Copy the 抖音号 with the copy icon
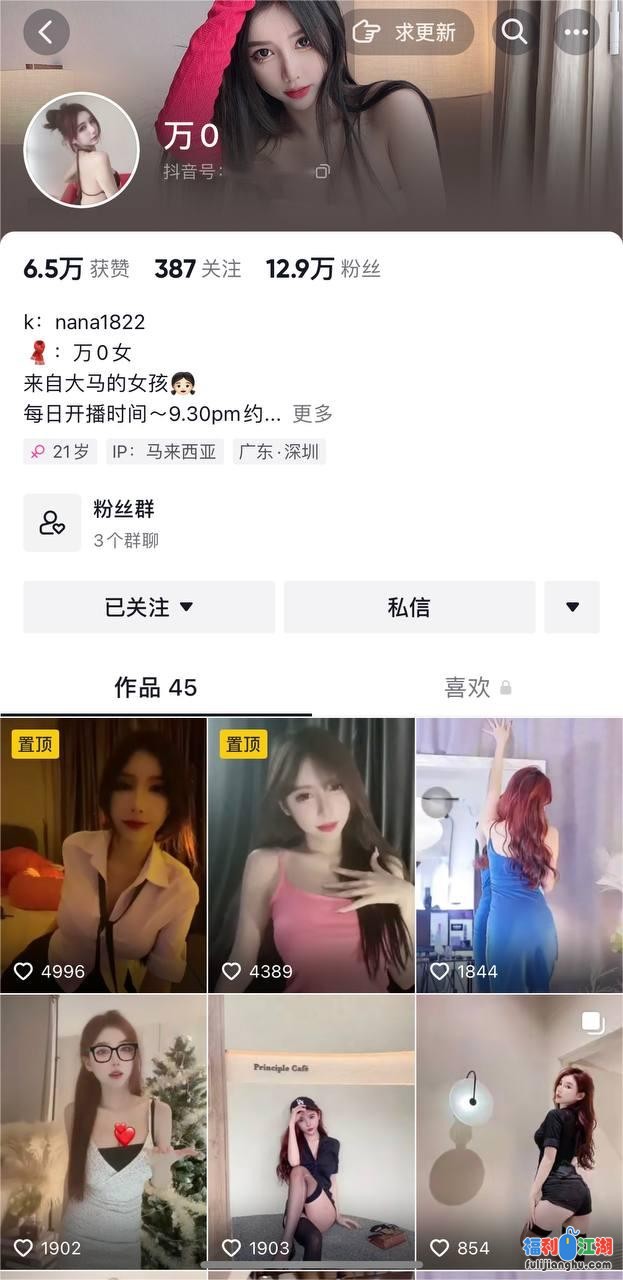Viewport: 623px width, 1280px height. click(x=322, y=172)
